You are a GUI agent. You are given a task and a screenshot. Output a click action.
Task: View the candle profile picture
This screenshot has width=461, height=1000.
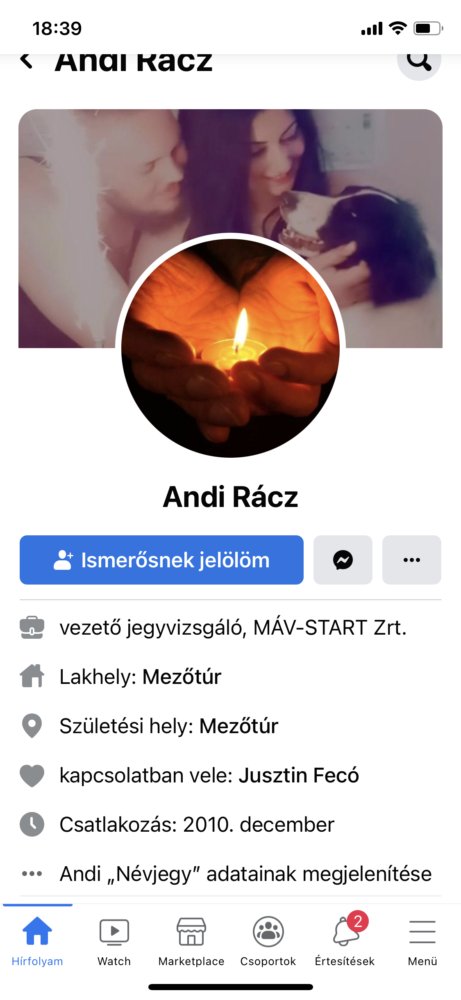click(x=230, y=348)
